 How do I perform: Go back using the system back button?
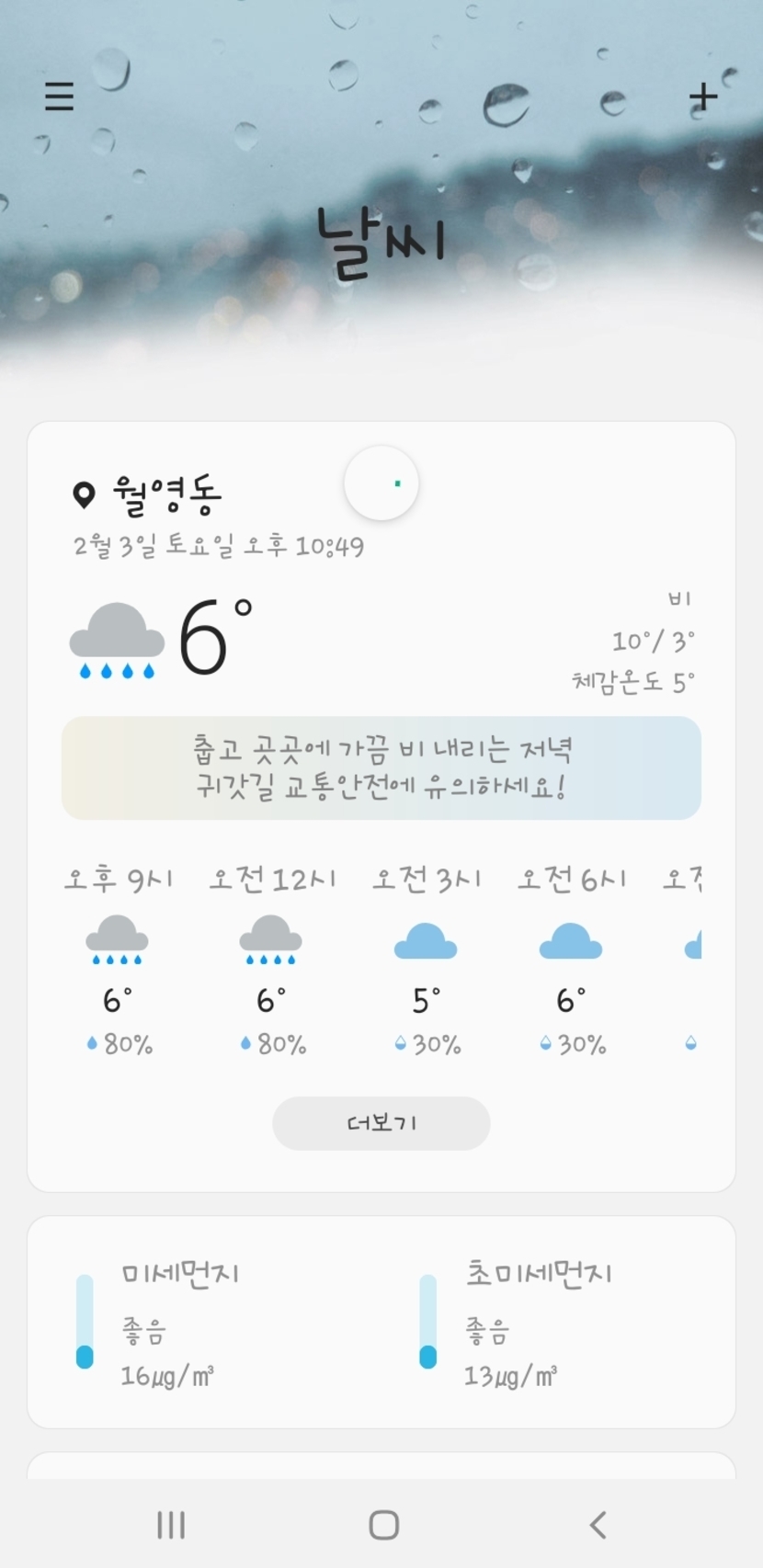598,1525
